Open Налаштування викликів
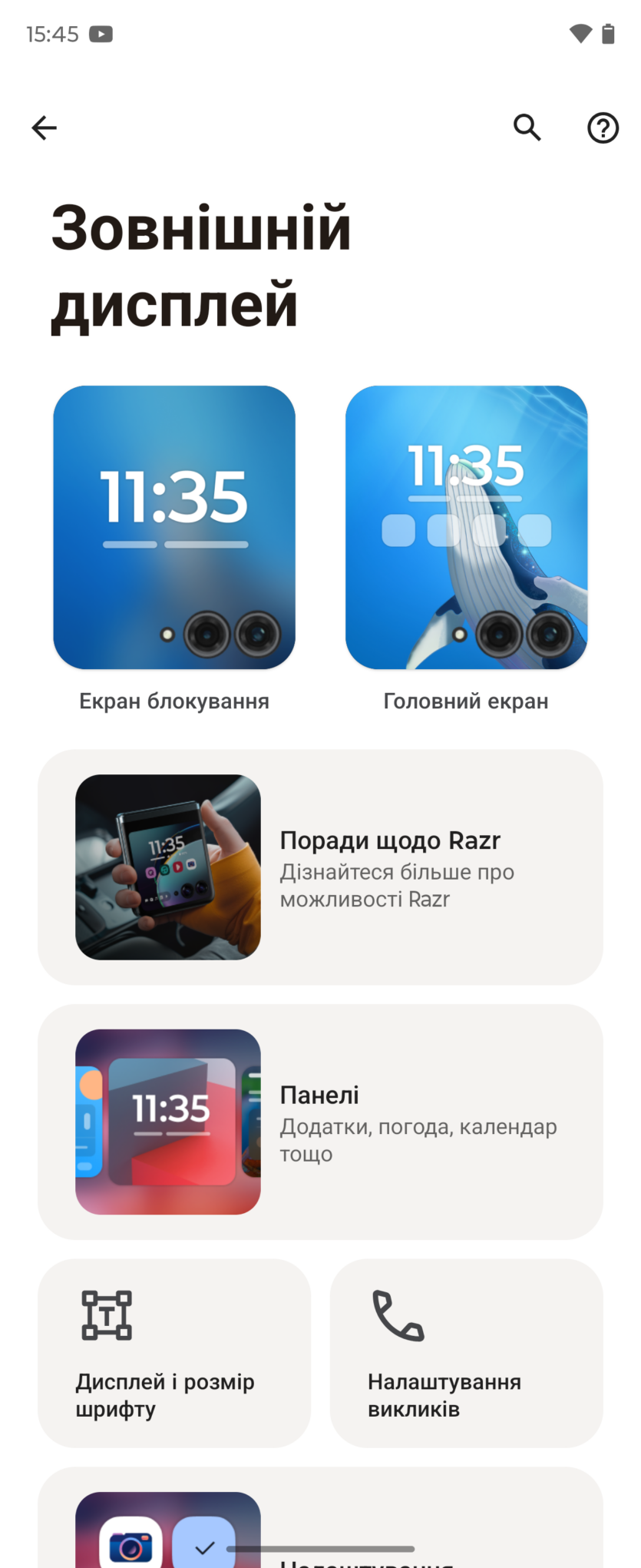Viewport: 641px width, 1568px height. (466, 1353)
